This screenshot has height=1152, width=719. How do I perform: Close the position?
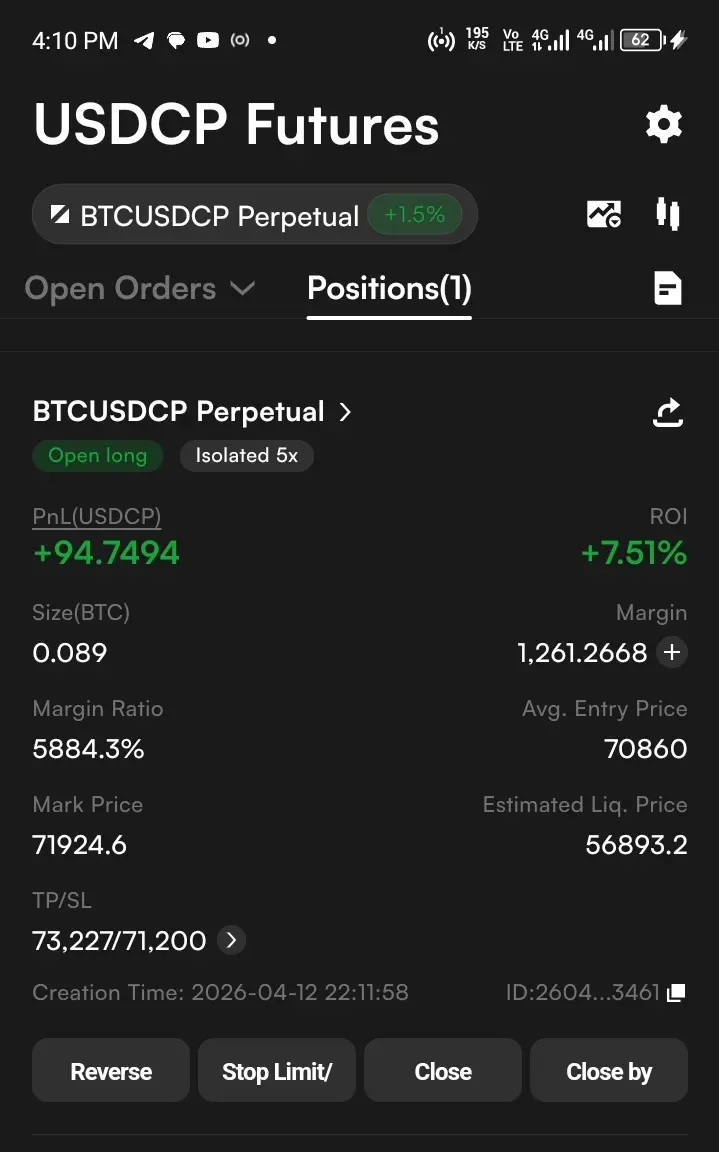442,1071
